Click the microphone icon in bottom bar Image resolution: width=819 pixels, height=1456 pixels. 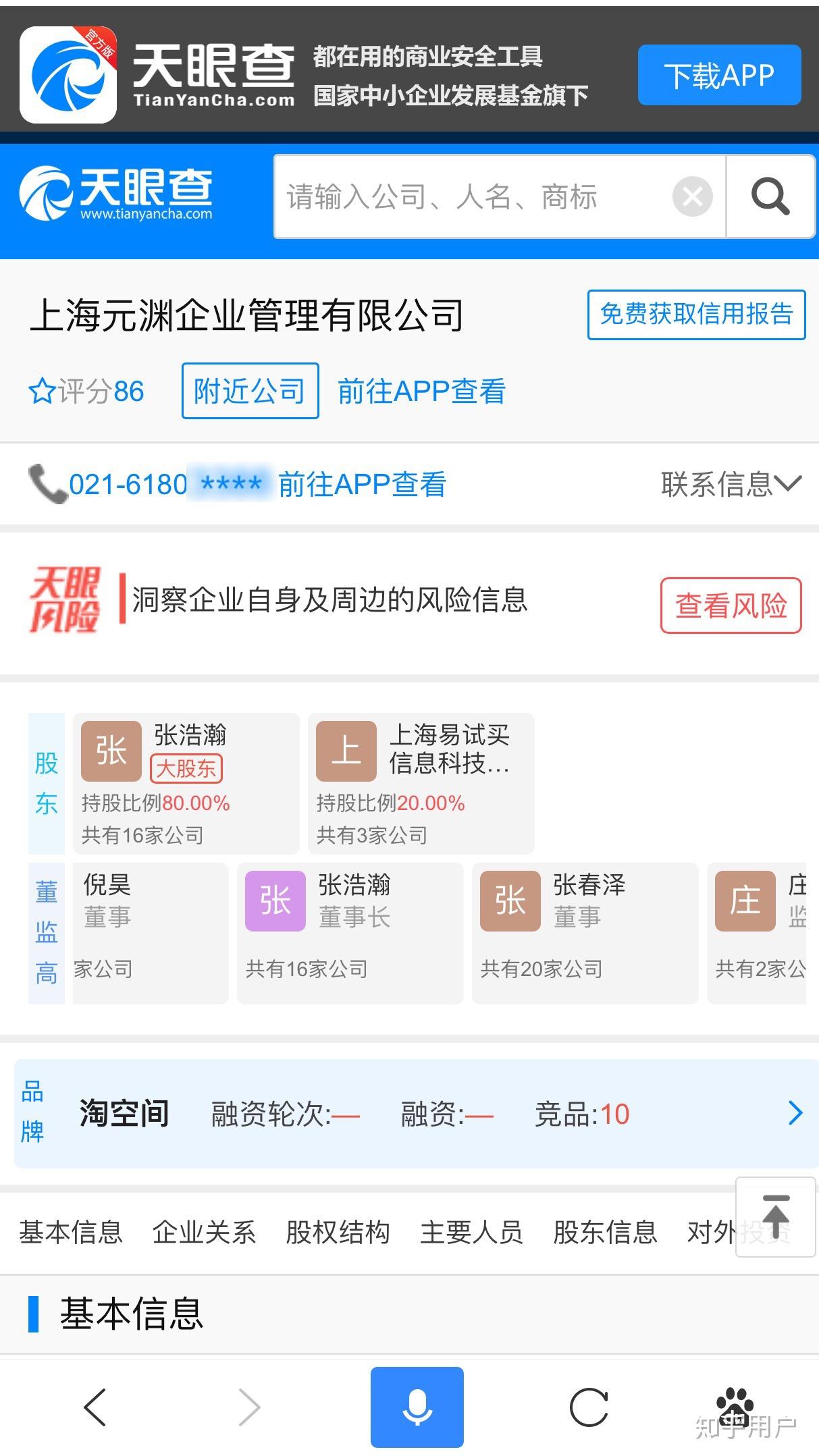pyautogui.click(x=417, y=1408)
